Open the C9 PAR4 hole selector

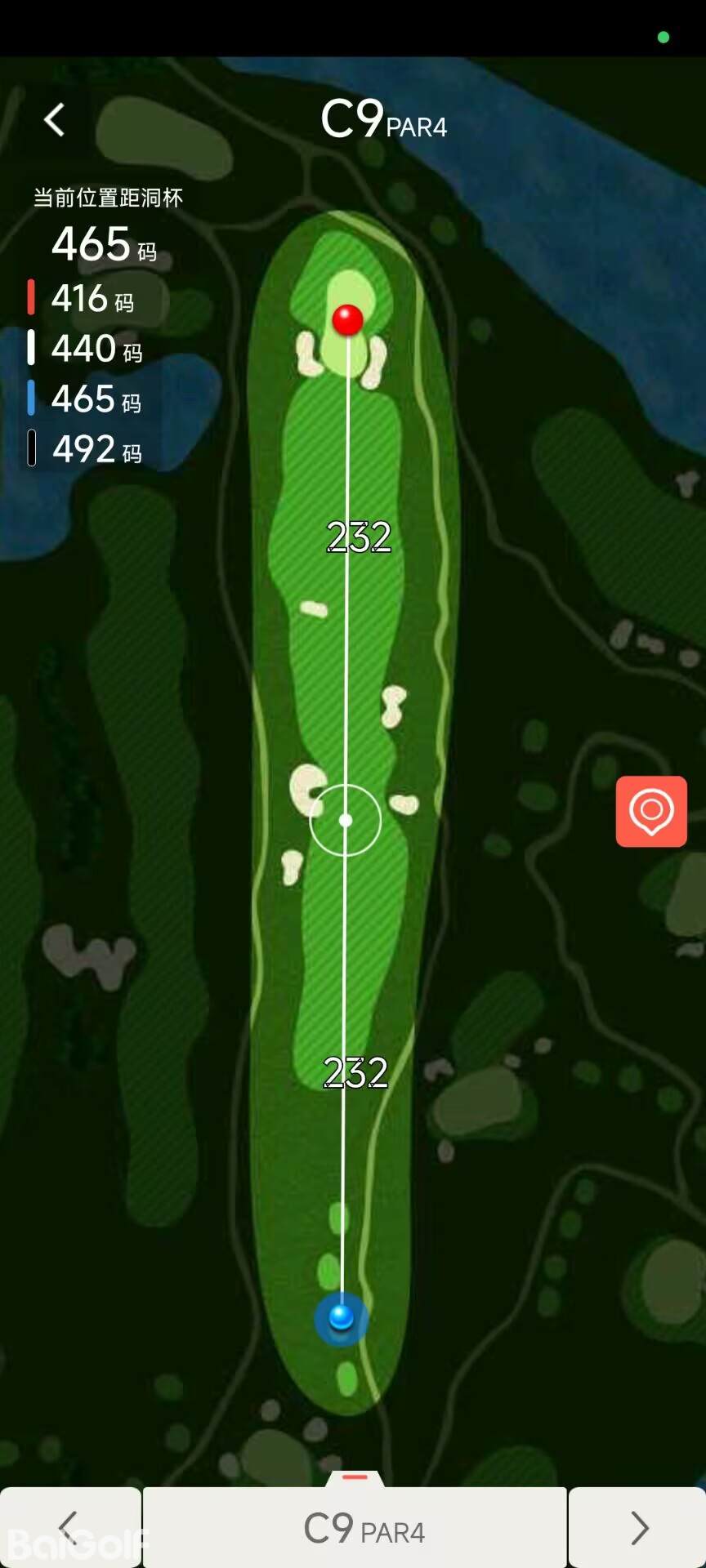(355, 1529)
